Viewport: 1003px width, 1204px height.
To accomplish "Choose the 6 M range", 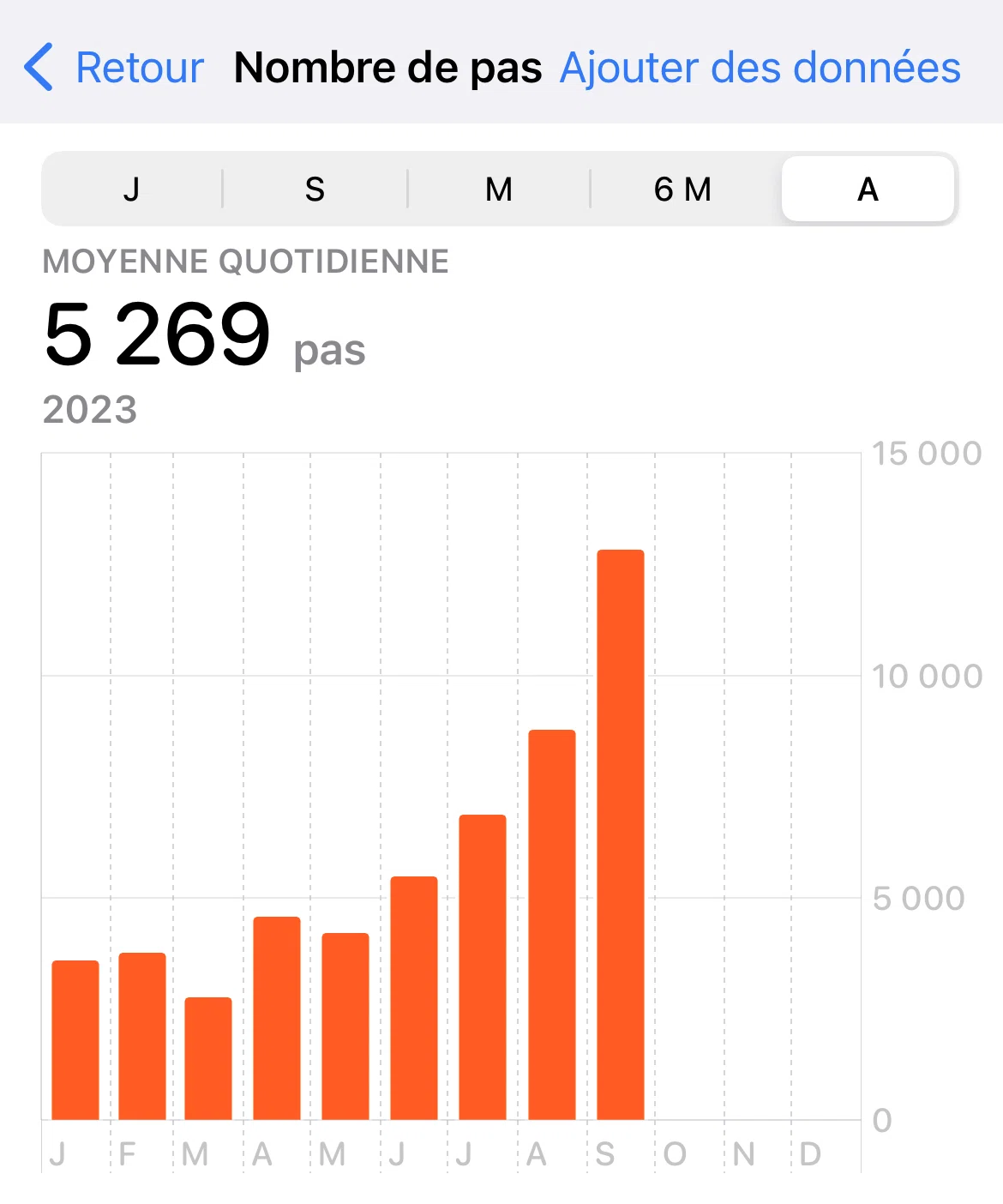I will (x=683, y=189).
